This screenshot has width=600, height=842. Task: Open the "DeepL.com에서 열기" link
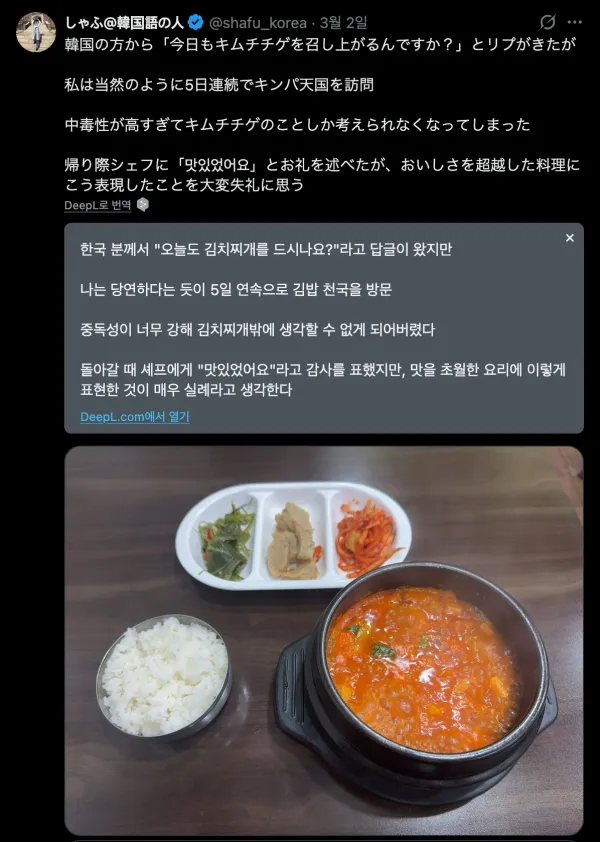[x=134, y=416]
